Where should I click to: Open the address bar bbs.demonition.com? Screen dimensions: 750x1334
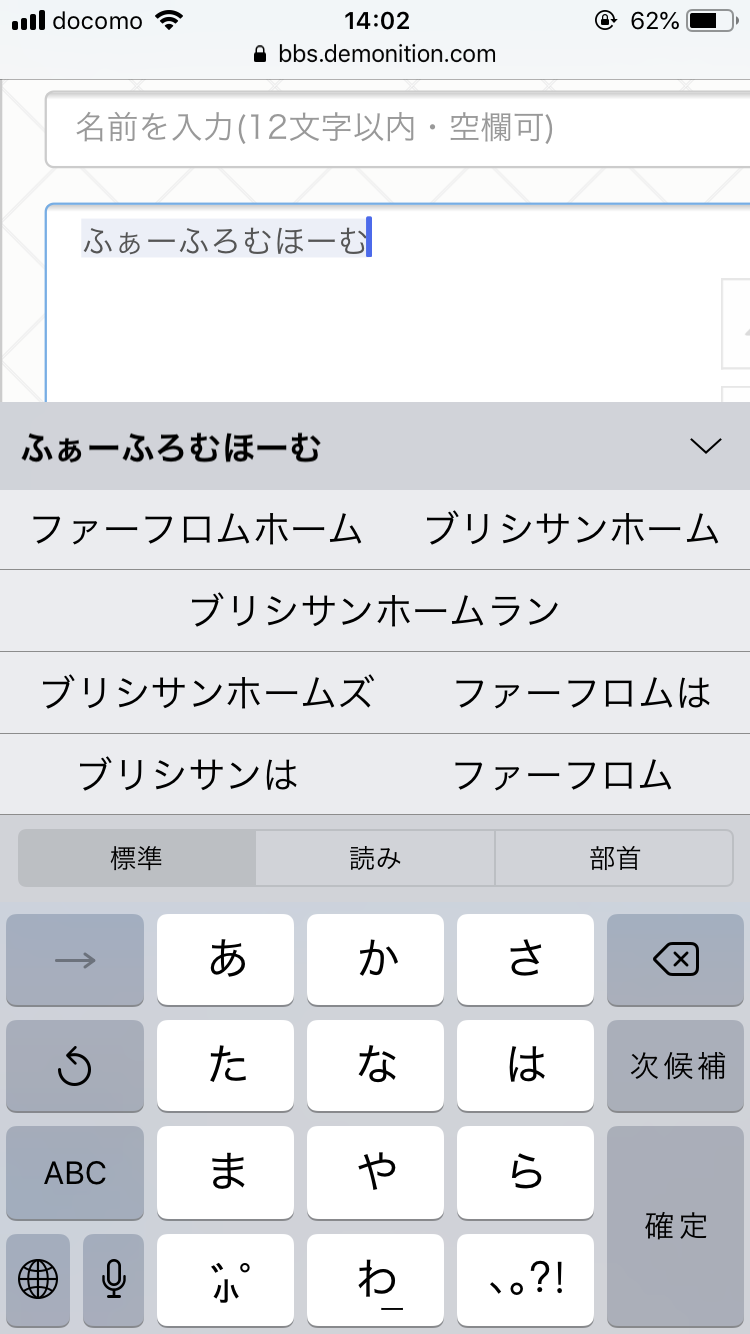coord(375,54)
